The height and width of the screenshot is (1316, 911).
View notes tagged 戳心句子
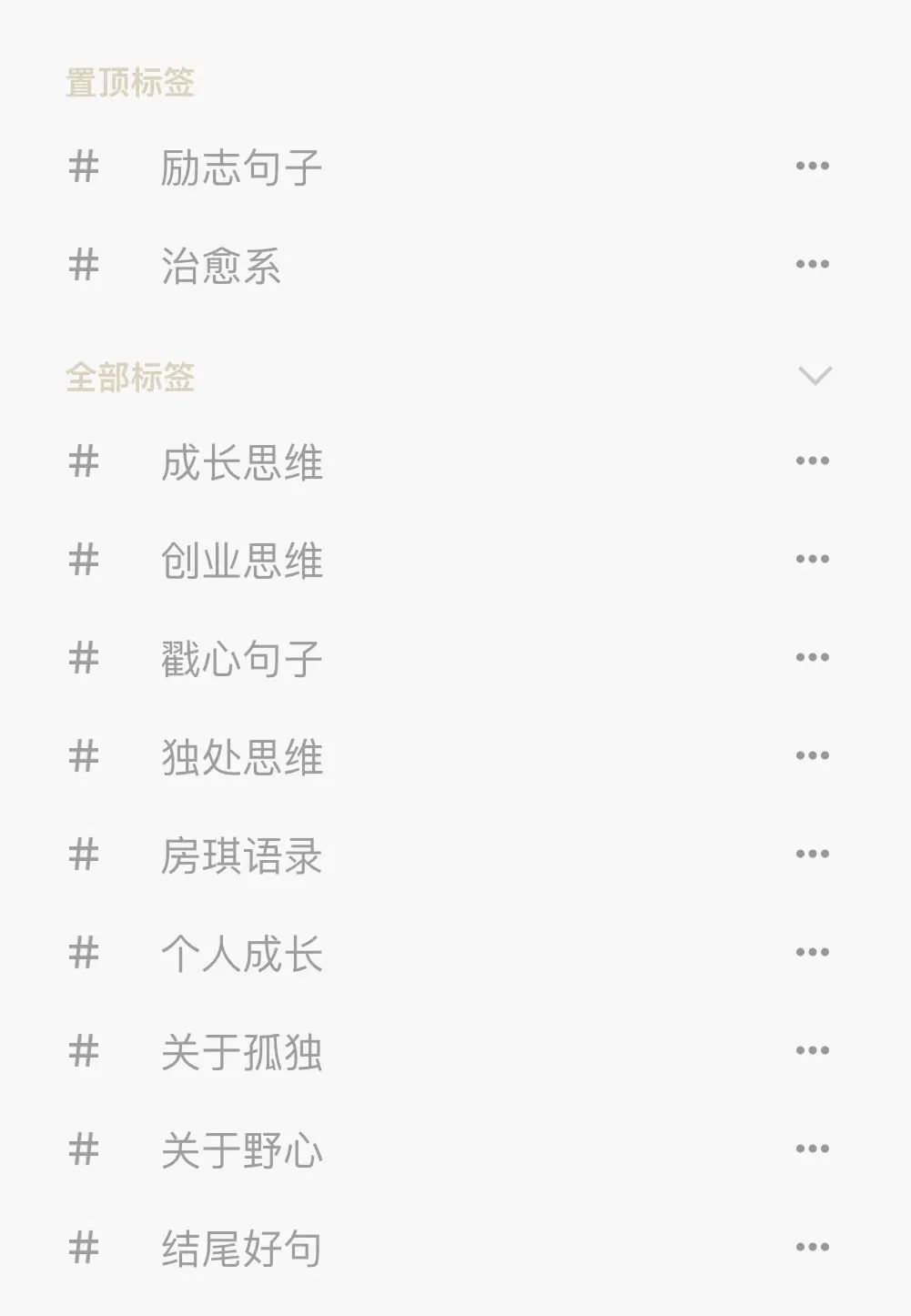(x=241, y=659)
